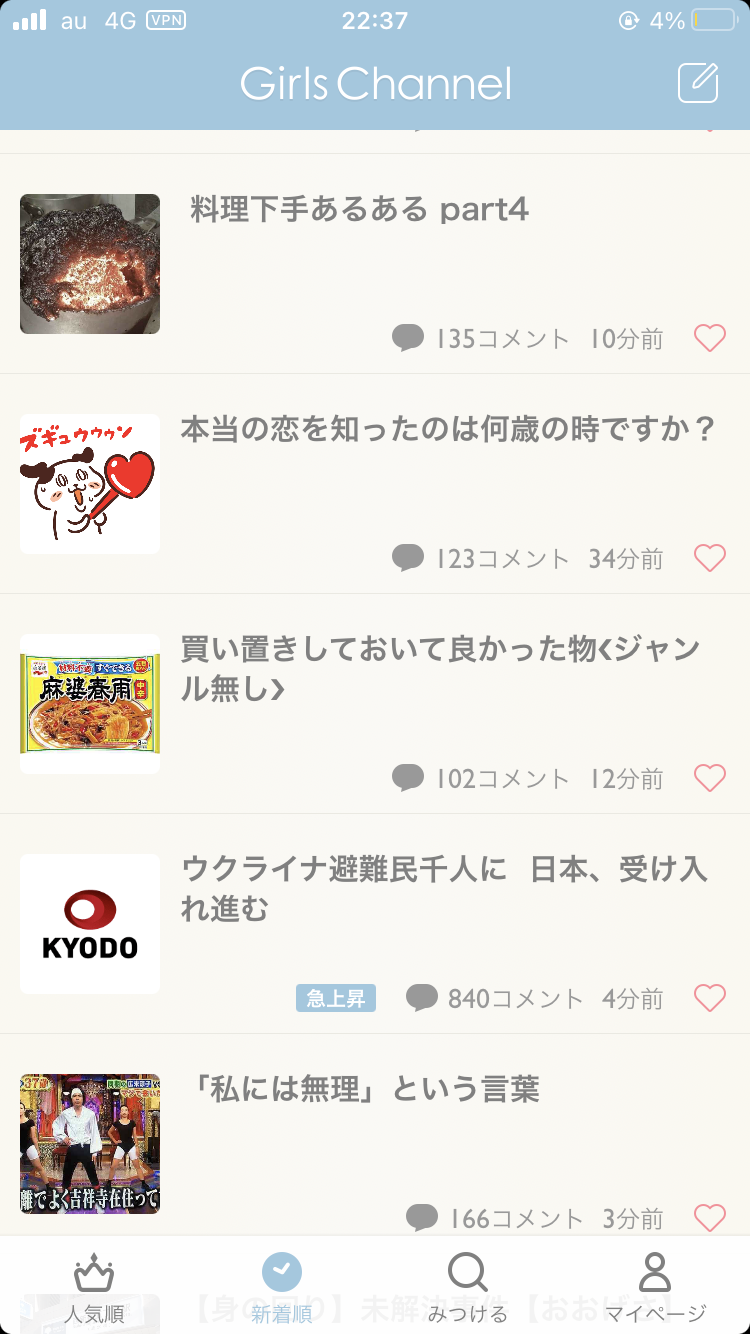Tap the heart on ウクライナ避難民千人に topic
Viewport: 750px width, 1334px height.
710,998
